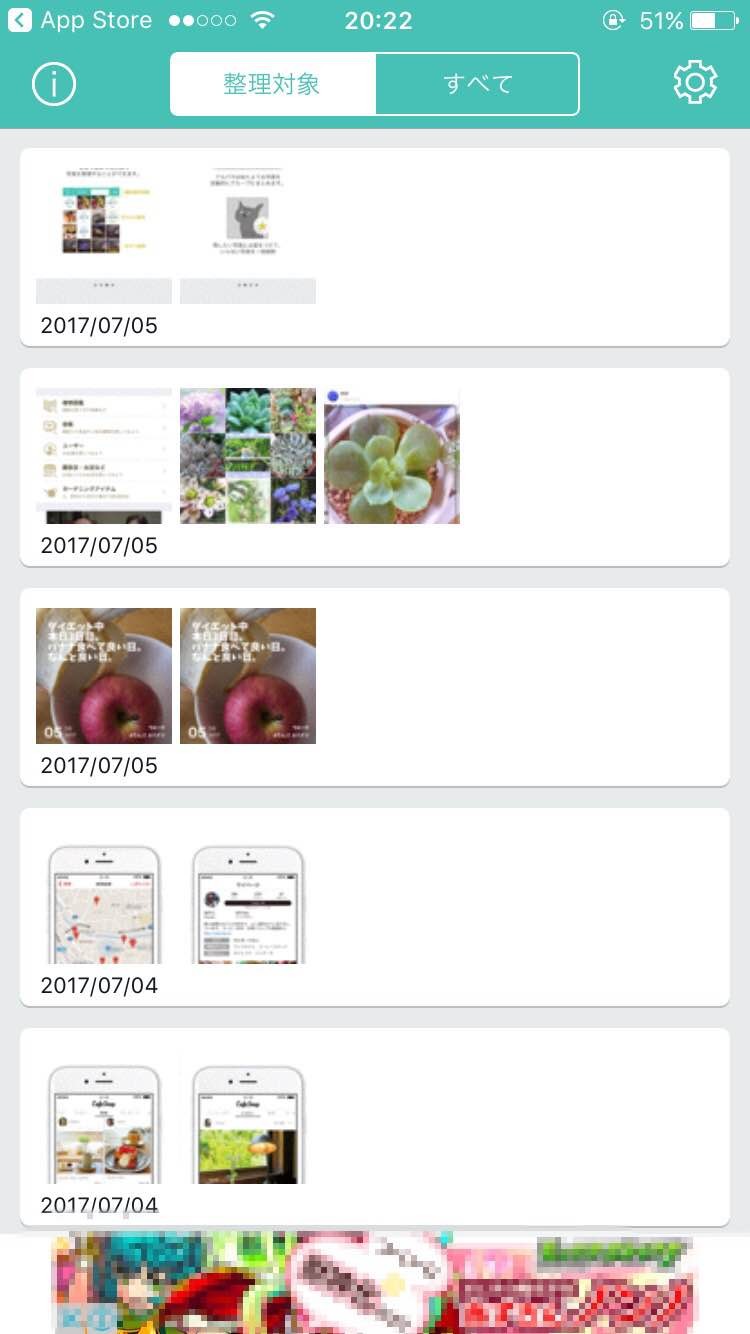Switch to the 整理対象 tab

(272, 84)
